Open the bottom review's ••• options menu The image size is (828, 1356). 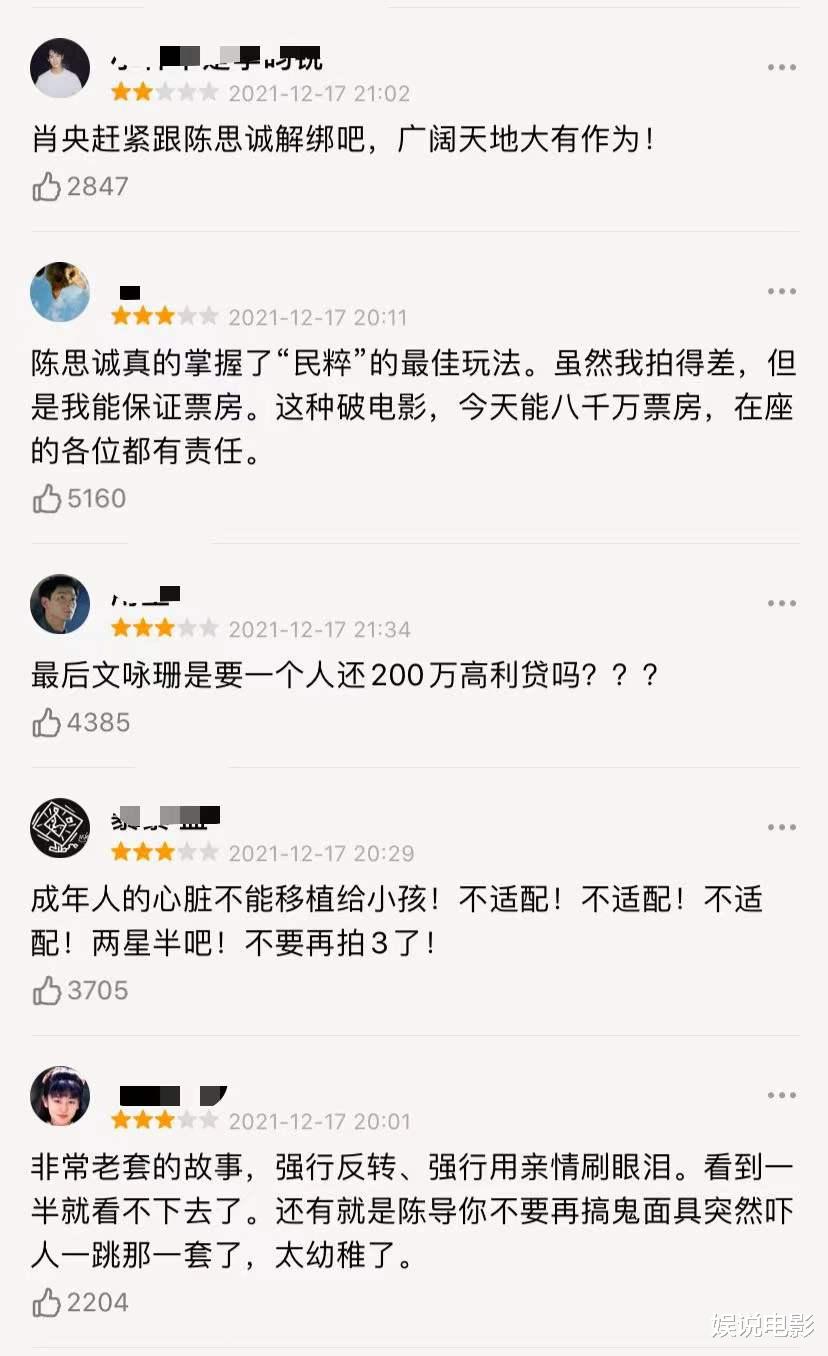[780, 1095]
